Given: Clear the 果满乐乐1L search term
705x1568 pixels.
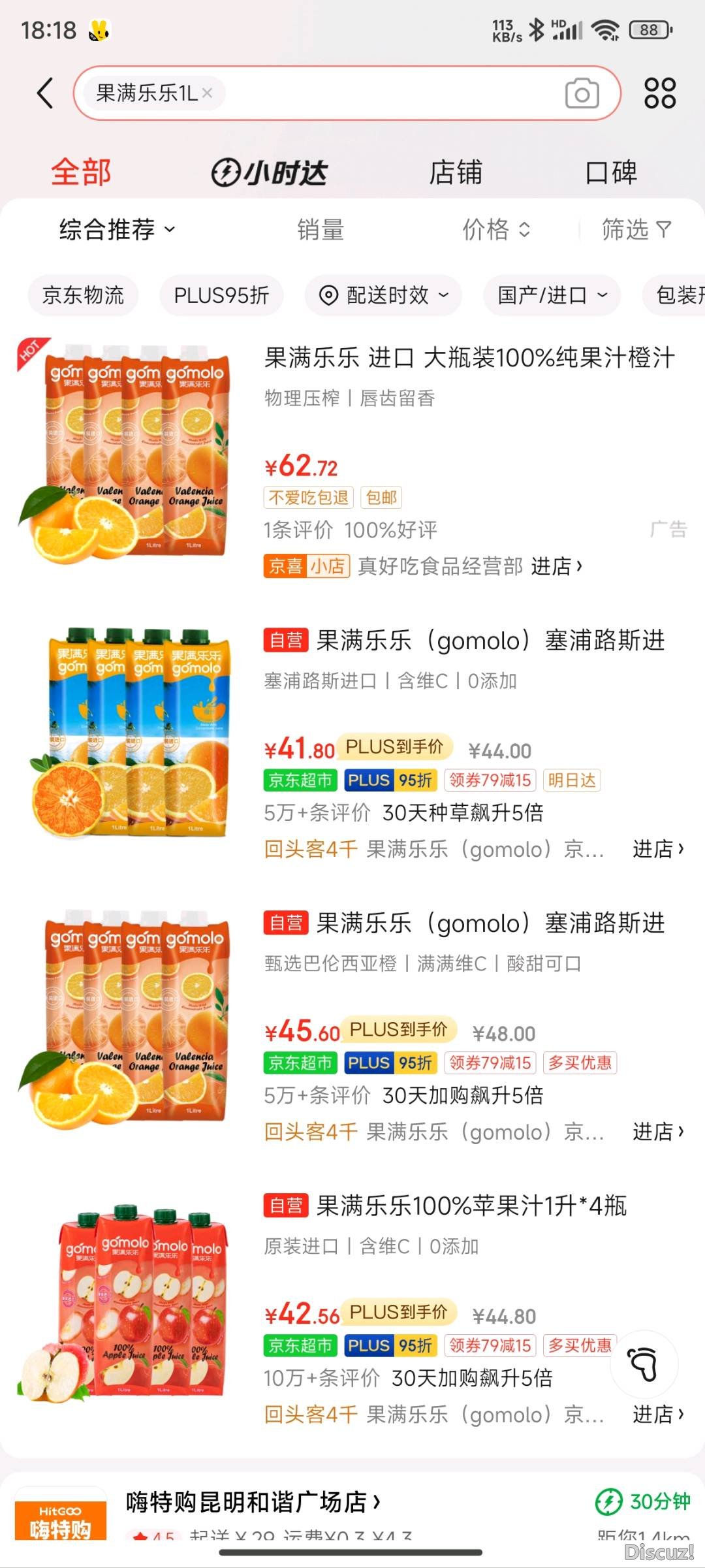Looking at the screenshot, I should tap(208, 93).
